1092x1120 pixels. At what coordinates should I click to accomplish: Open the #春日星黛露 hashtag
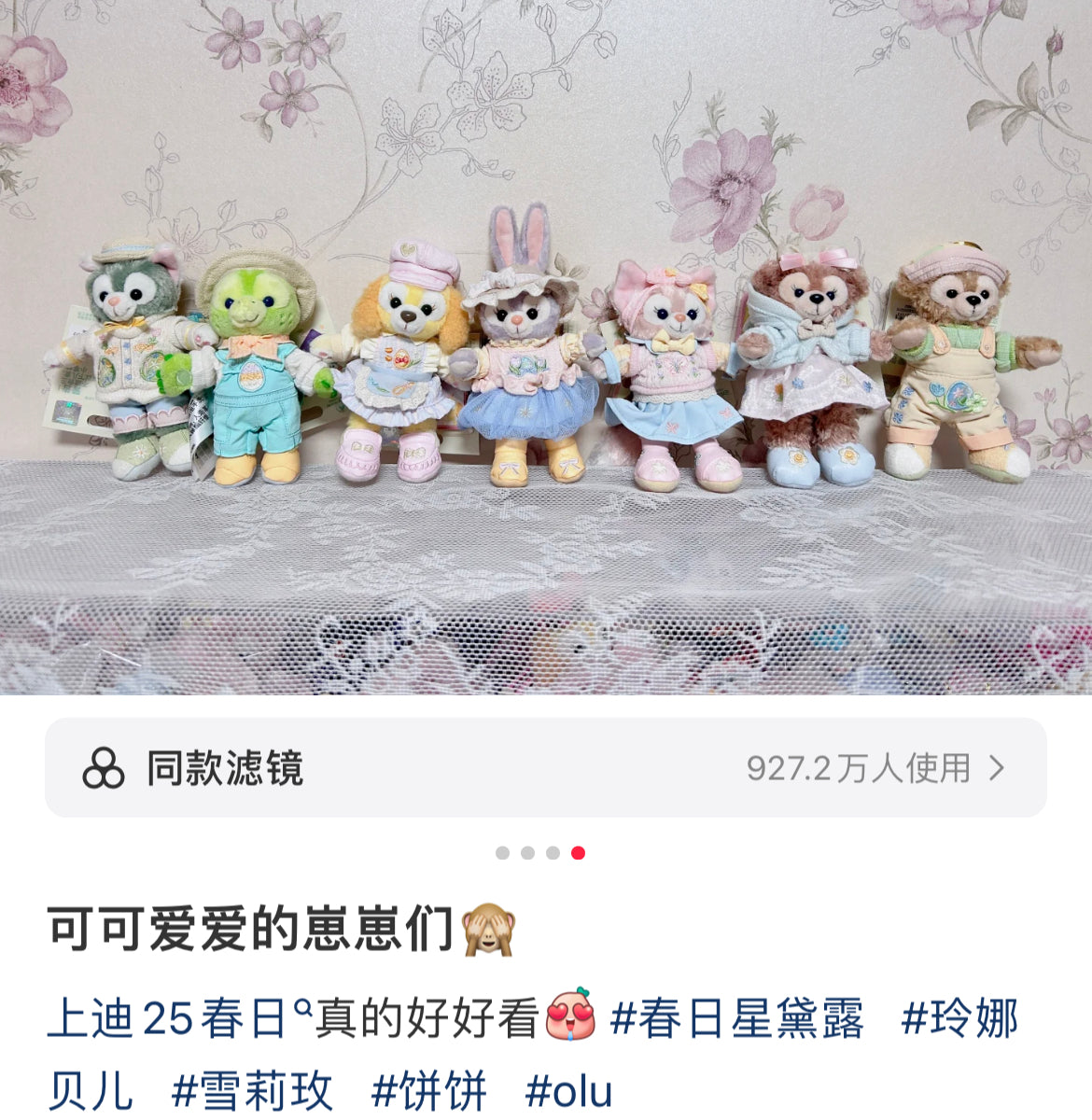pyautogui.click(x=736, y=1018)
